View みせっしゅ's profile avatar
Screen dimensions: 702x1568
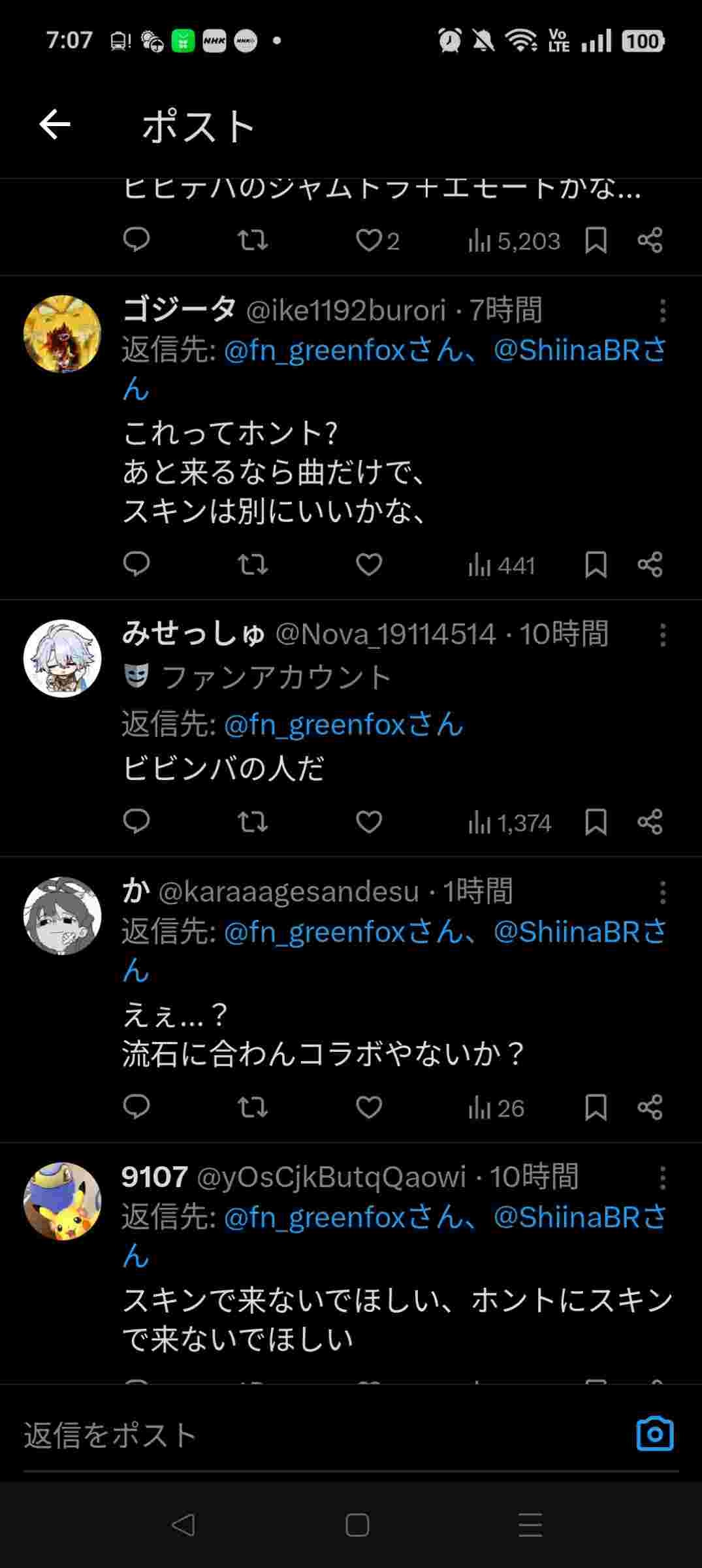click(x=63, y=659)
